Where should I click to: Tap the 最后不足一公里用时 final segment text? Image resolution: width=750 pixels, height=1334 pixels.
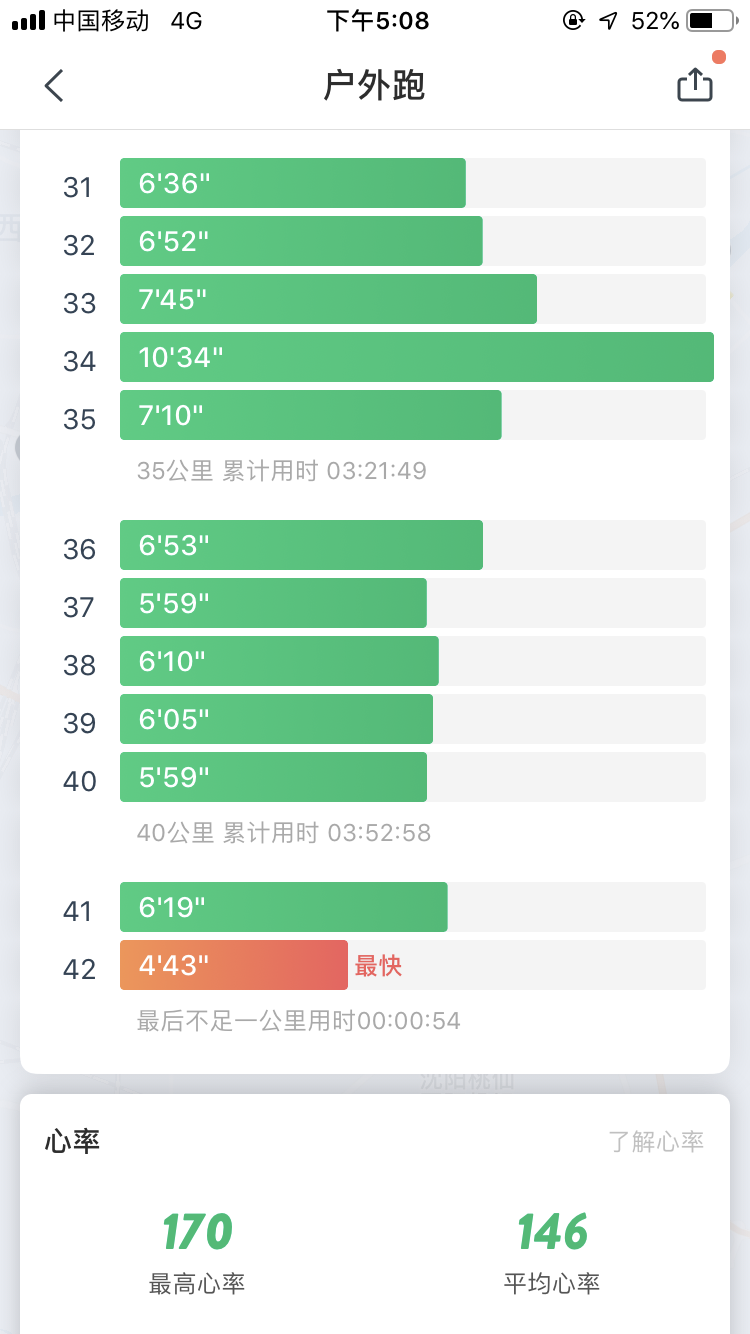click(x=299, y=1020)
